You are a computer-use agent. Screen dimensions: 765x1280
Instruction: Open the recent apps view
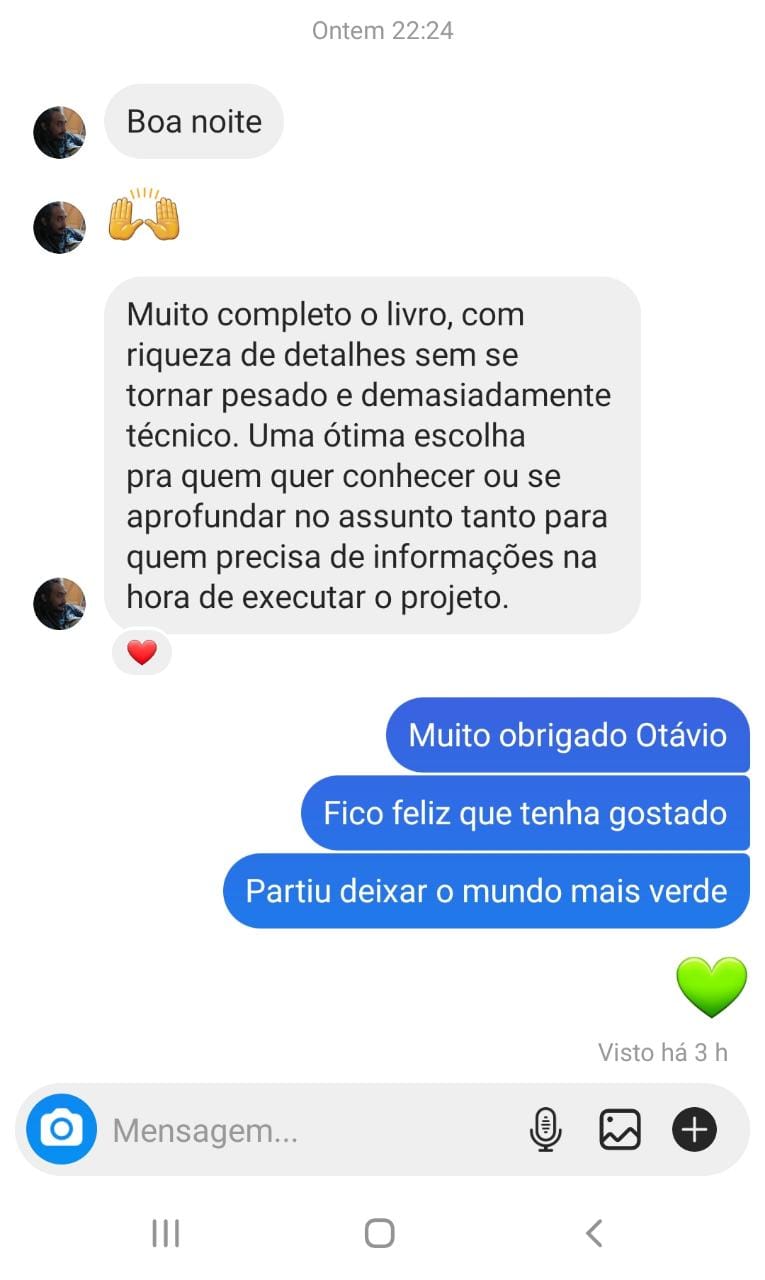coord(165,1232)
